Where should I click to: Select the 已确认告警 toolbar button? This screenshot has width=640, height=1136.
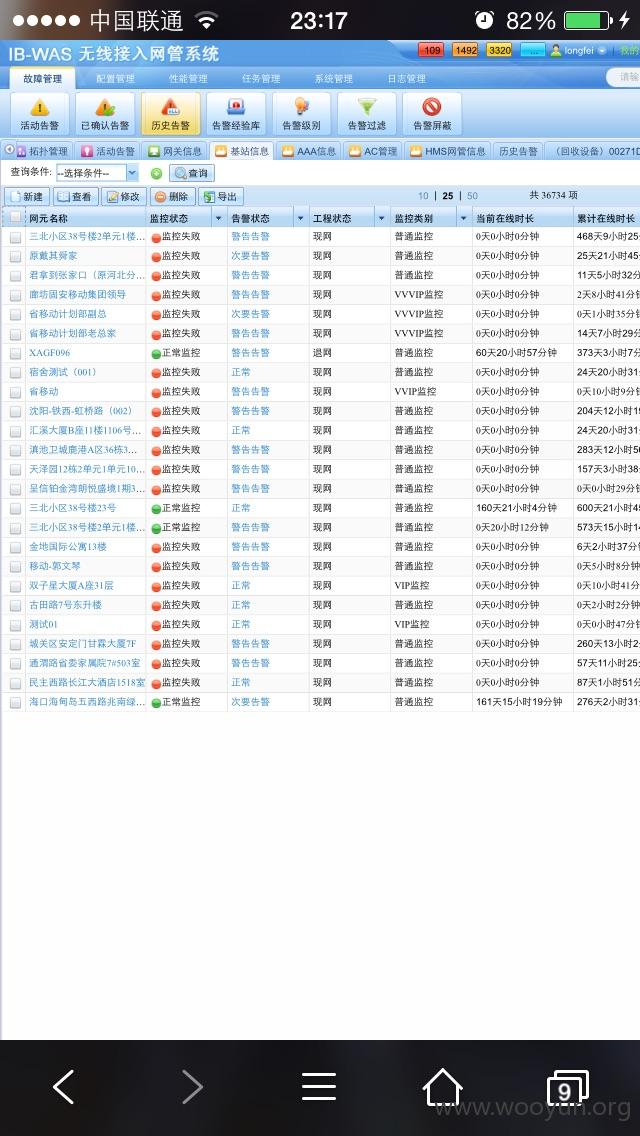[105, 114]
